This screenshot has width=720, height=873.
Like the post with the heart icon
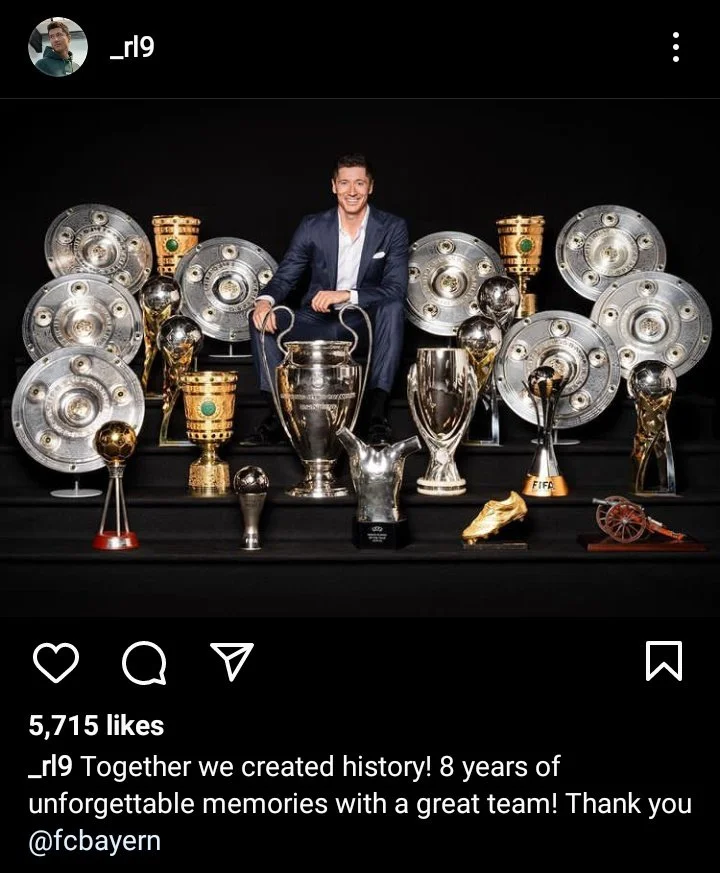pos(56,662)
